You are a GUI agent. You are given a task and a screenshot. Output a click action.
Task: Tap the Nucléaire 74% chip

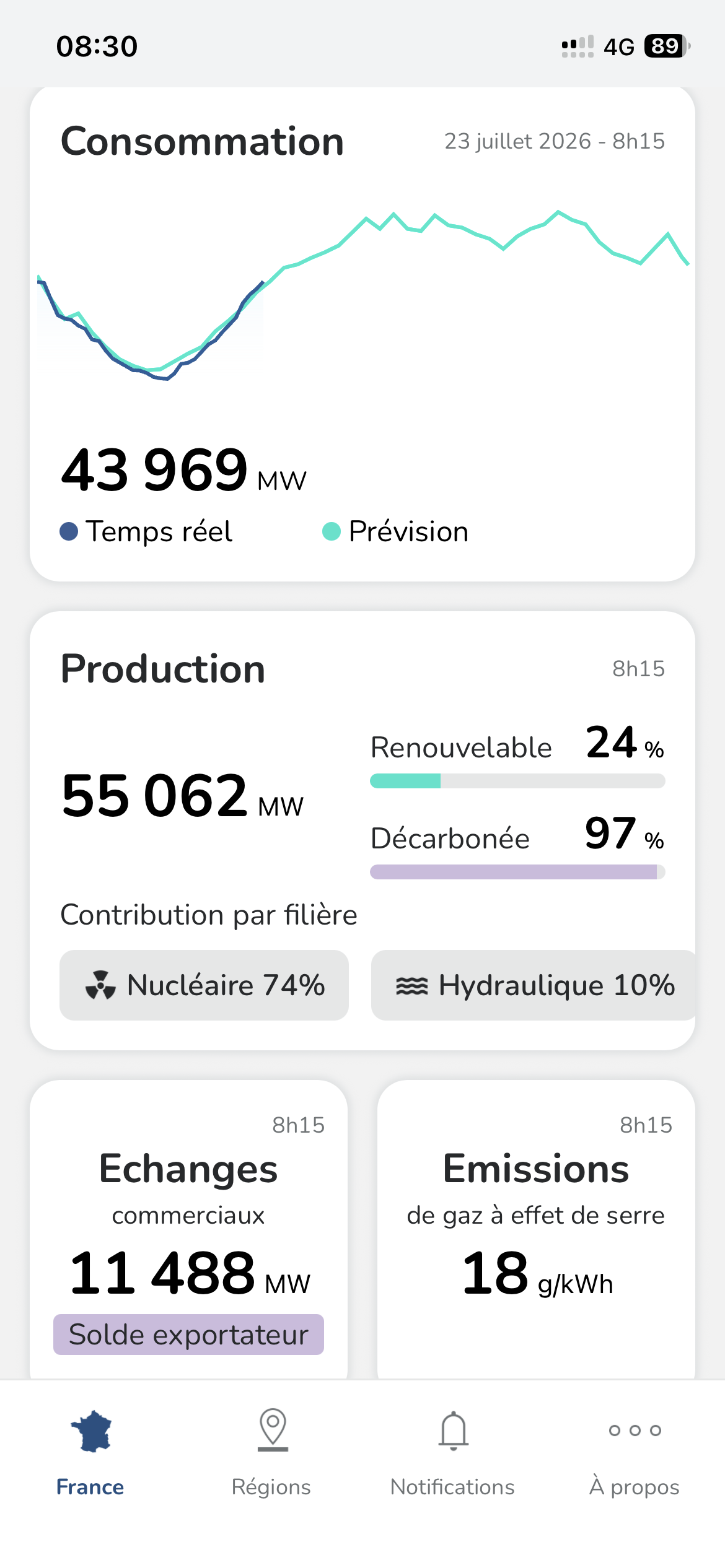tap(204, 985)
